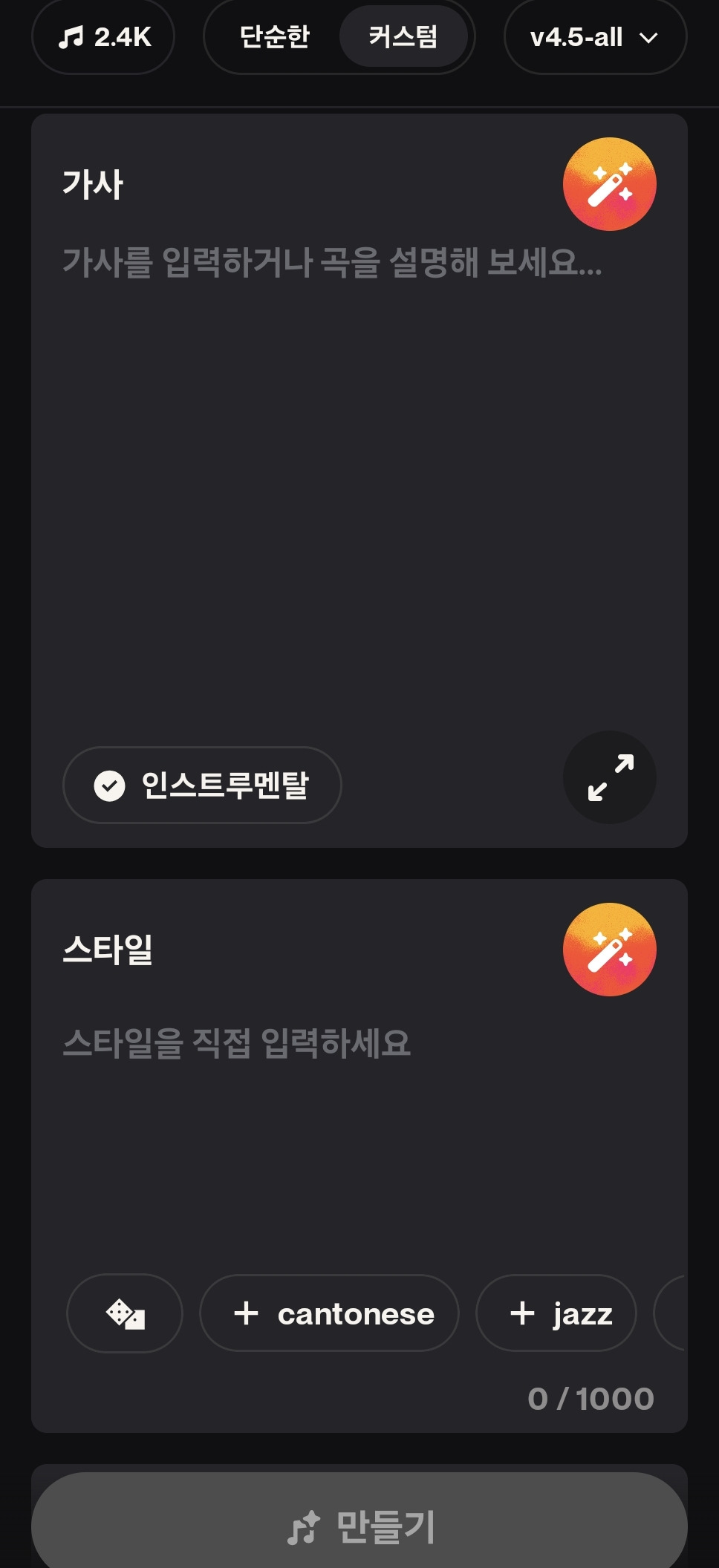Tap the dice for random styles
The height and width of the screenshot is (1568, 719).
click(x=125, y=1313)
